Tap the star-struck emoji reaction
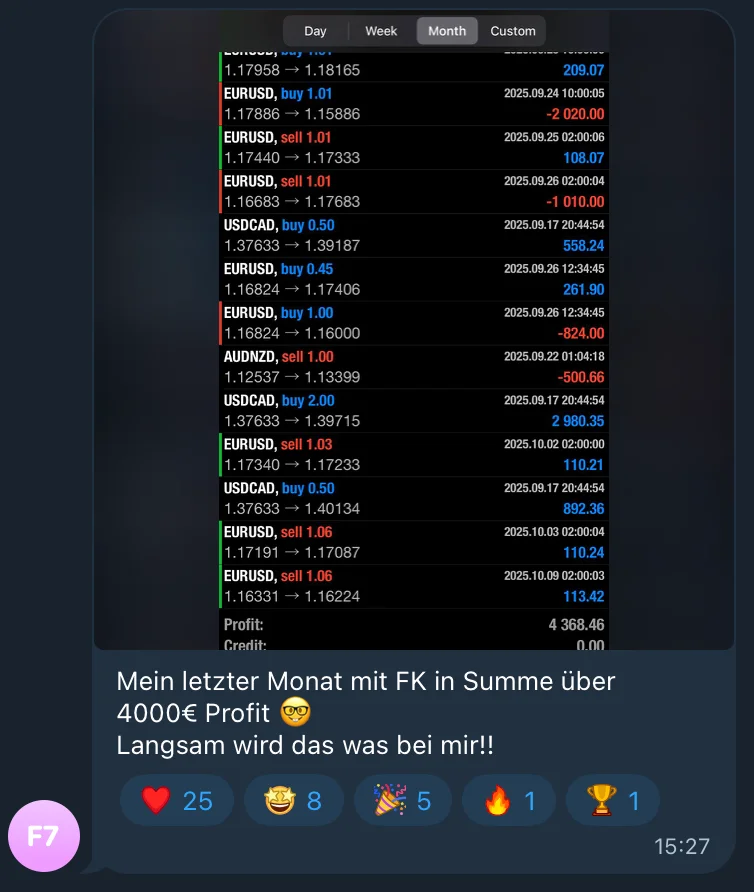 pyautogui.click(x=293, y=799)
